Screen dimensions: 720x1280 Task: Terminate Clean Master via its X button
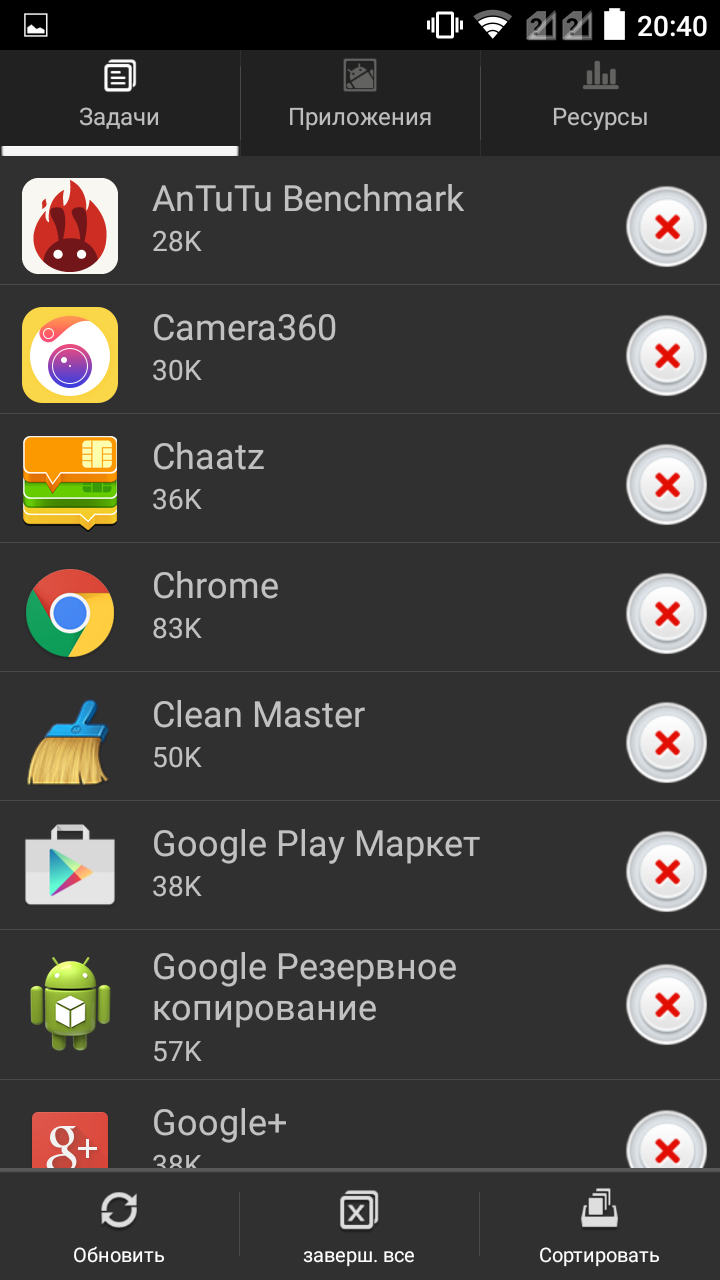667,743
